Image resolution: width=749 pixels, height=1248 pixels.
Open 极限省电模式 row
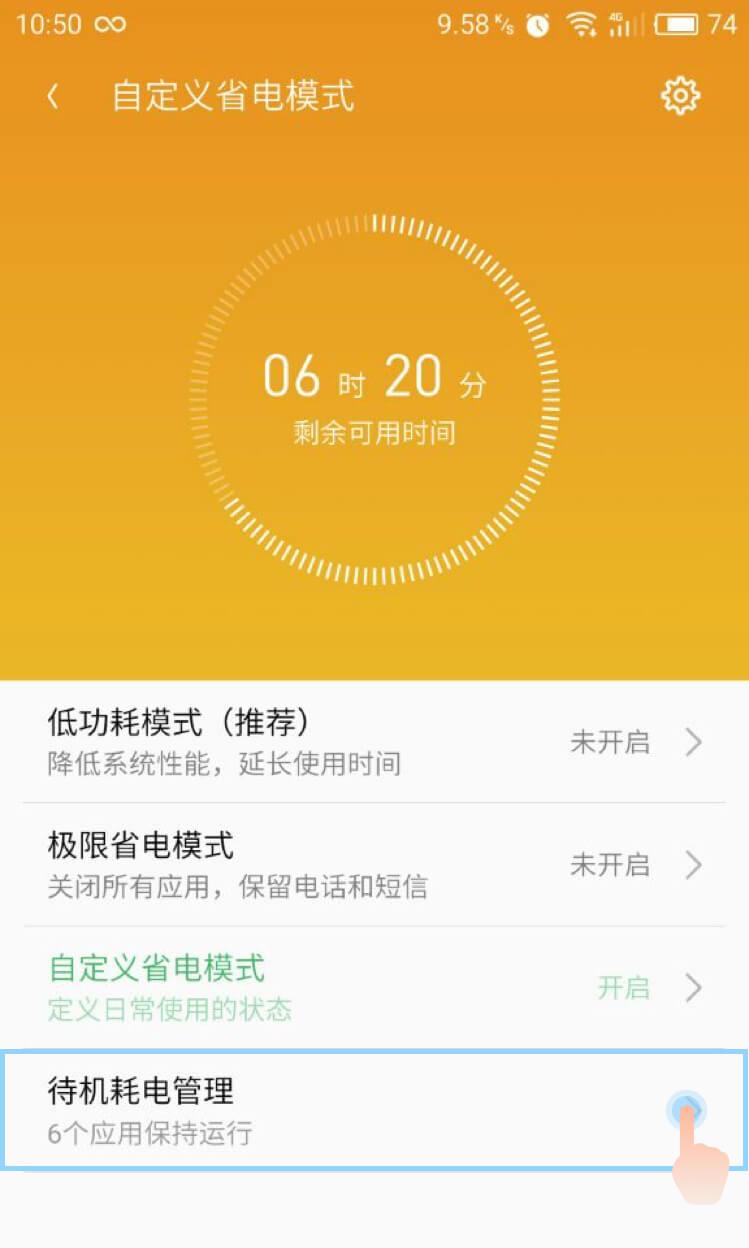point(374,865)
